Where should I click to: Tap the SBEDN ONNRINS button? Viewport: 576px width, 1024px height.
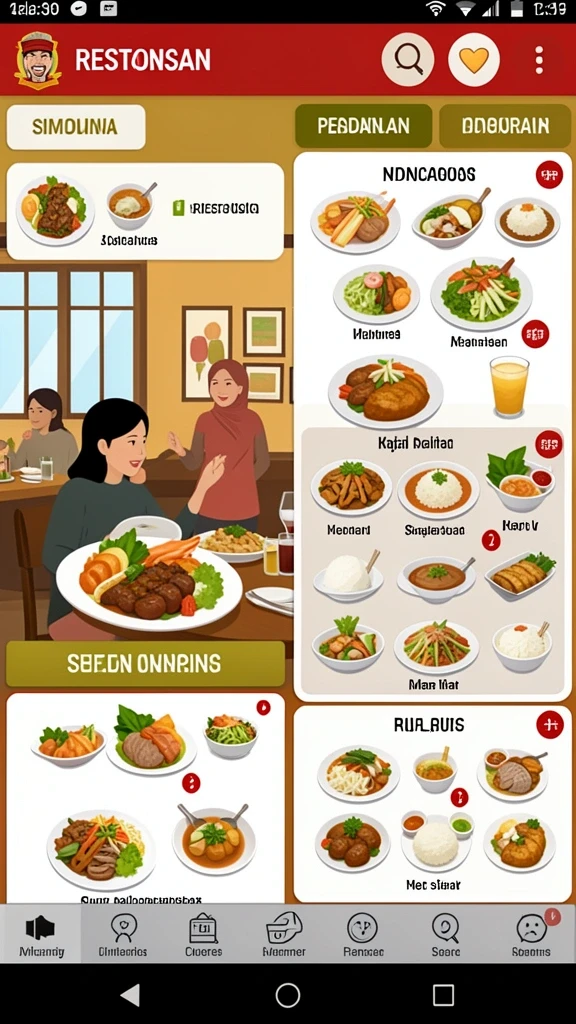tap(145, 664)
